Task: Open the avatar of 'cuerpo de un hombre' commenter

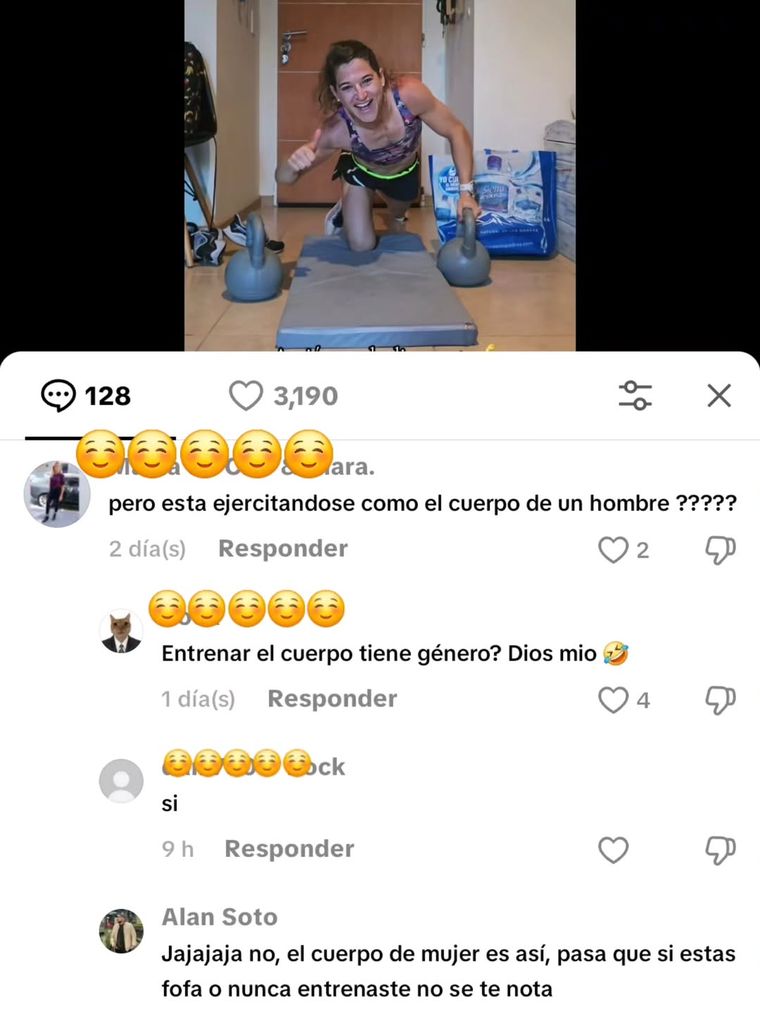Action: point(57,494)
